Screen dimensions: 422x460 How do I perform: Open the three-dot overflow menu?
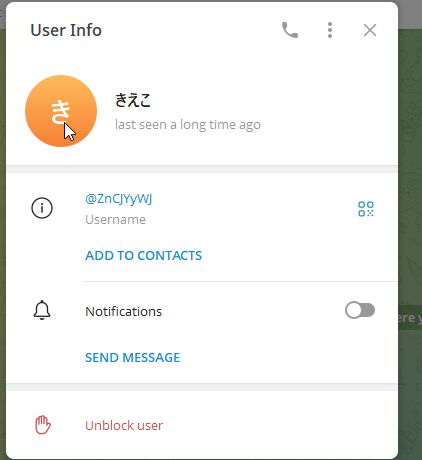click(x=330, y=30)
